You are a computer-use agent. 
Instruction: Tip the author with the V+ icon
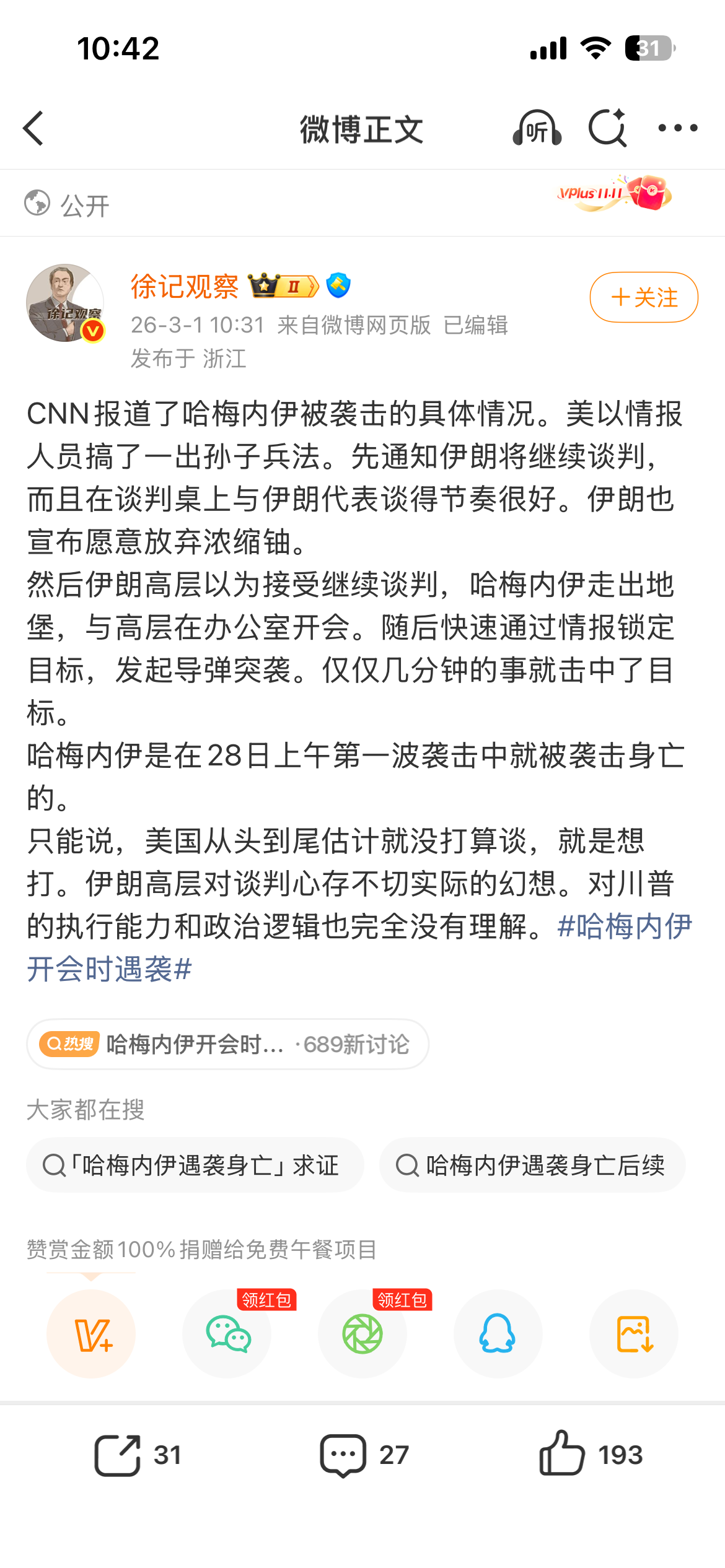pyautogui.click(x=91, y=1333)
